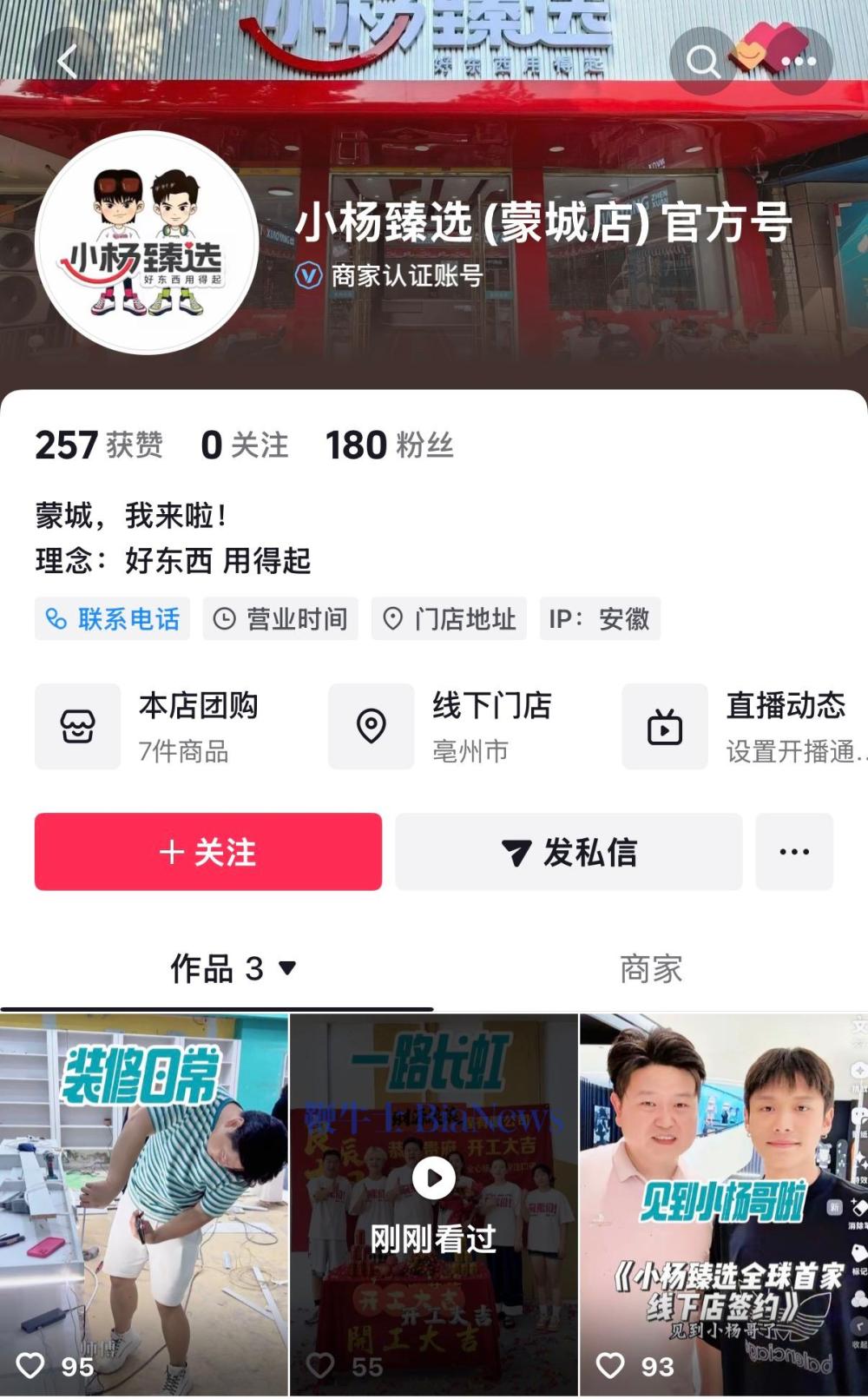Open the 装修日常 video

click(144, 1203)
